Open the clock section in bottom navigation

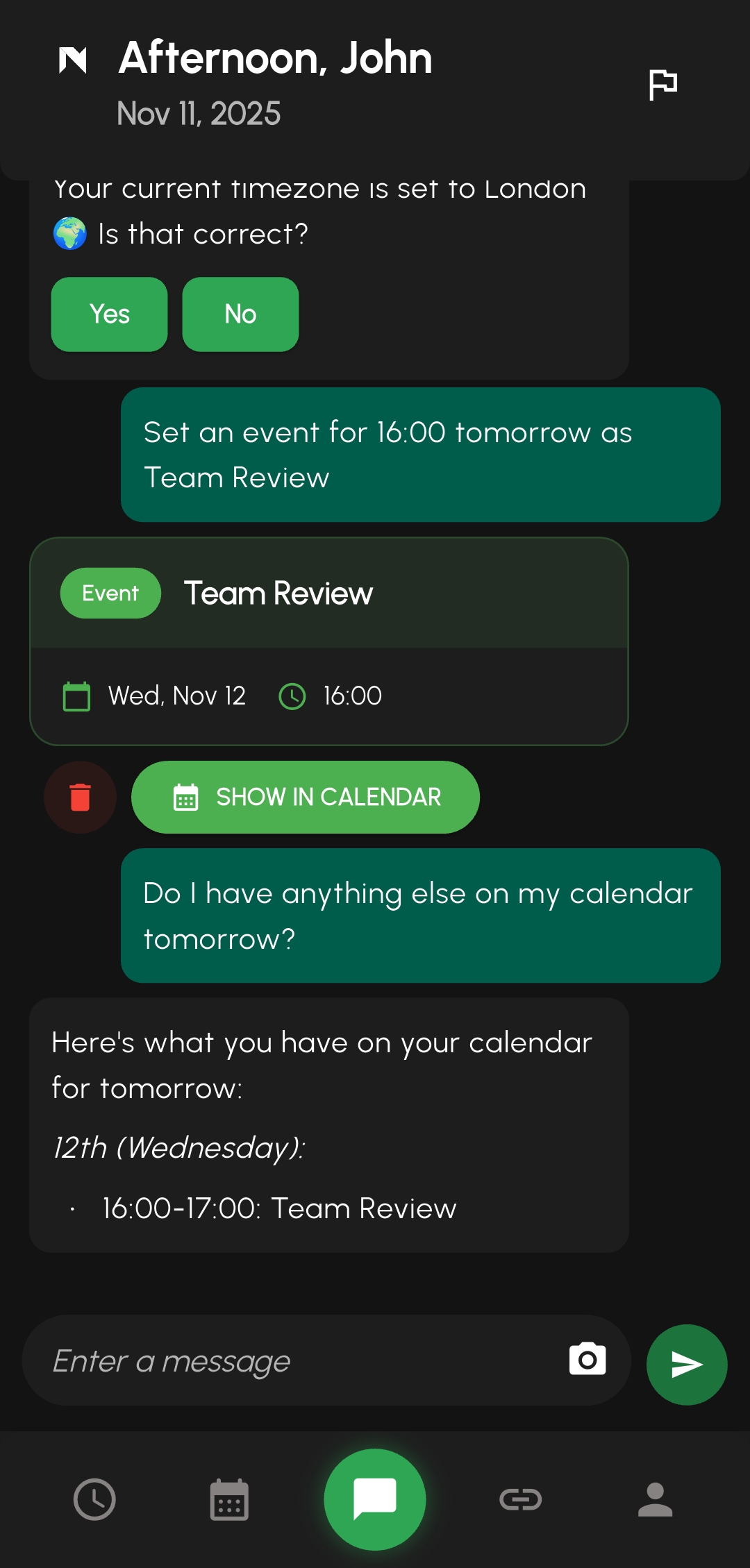click(95, 1499)
